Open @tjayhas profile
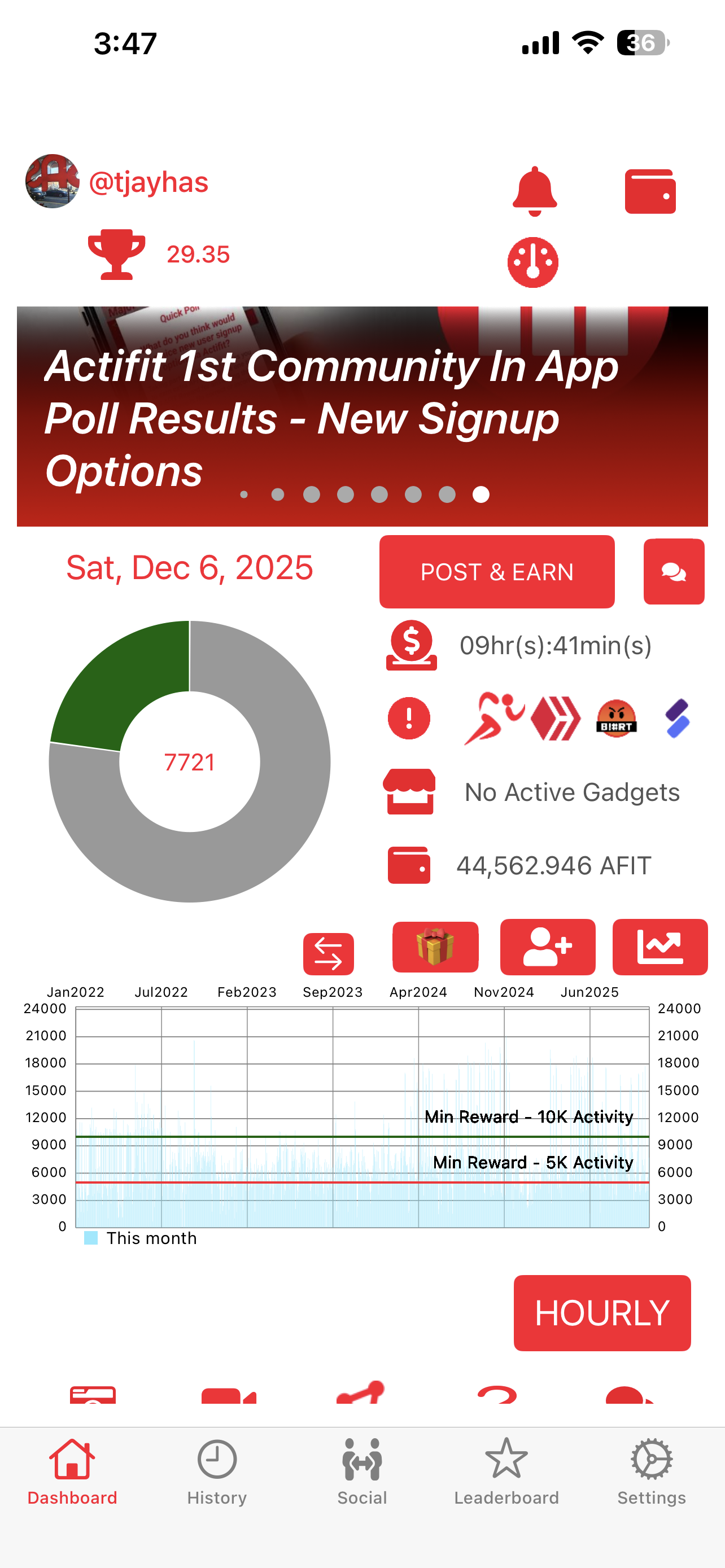Image resolution: width=725 pixels, height=1568 pixels. (148, 182)
